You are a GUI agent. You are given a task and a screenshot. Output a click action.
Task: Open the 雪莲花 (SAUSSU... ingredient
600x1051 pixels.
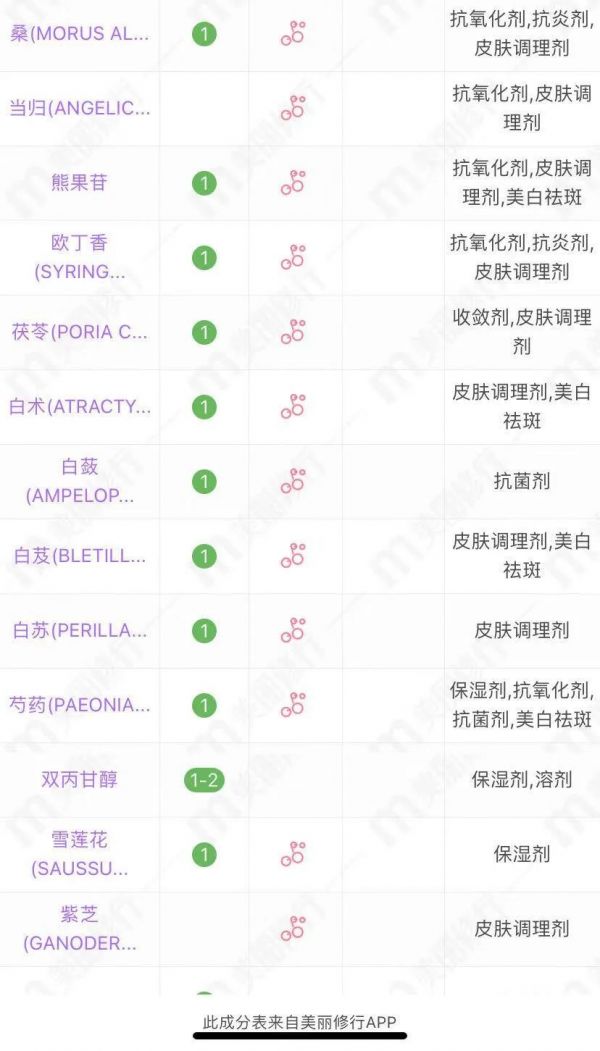tap(80, 854)
